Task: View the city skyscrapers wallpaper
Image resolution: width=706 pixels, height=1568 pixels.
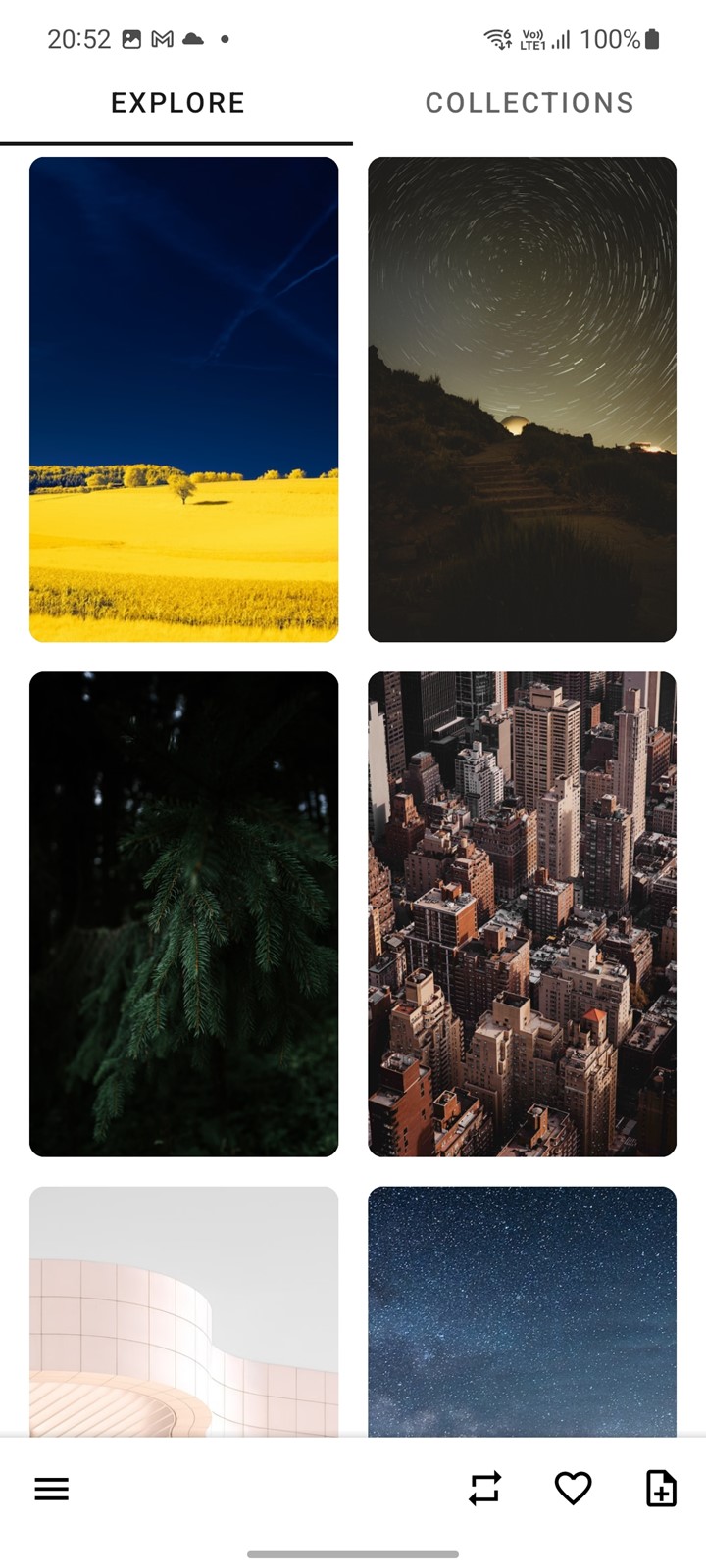Action: 523,914
